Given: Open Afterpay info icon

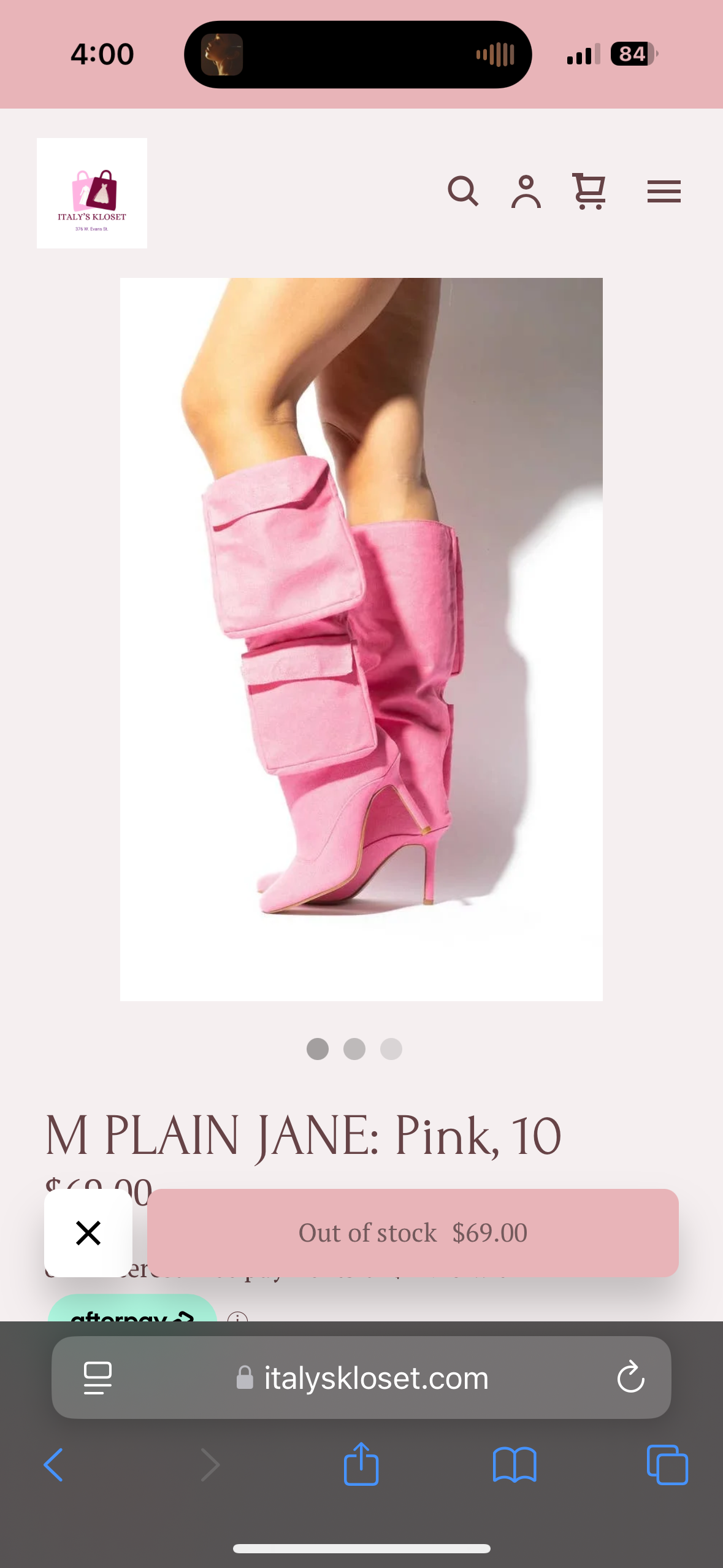Looking at the screenshot, I should (238, 1316).
